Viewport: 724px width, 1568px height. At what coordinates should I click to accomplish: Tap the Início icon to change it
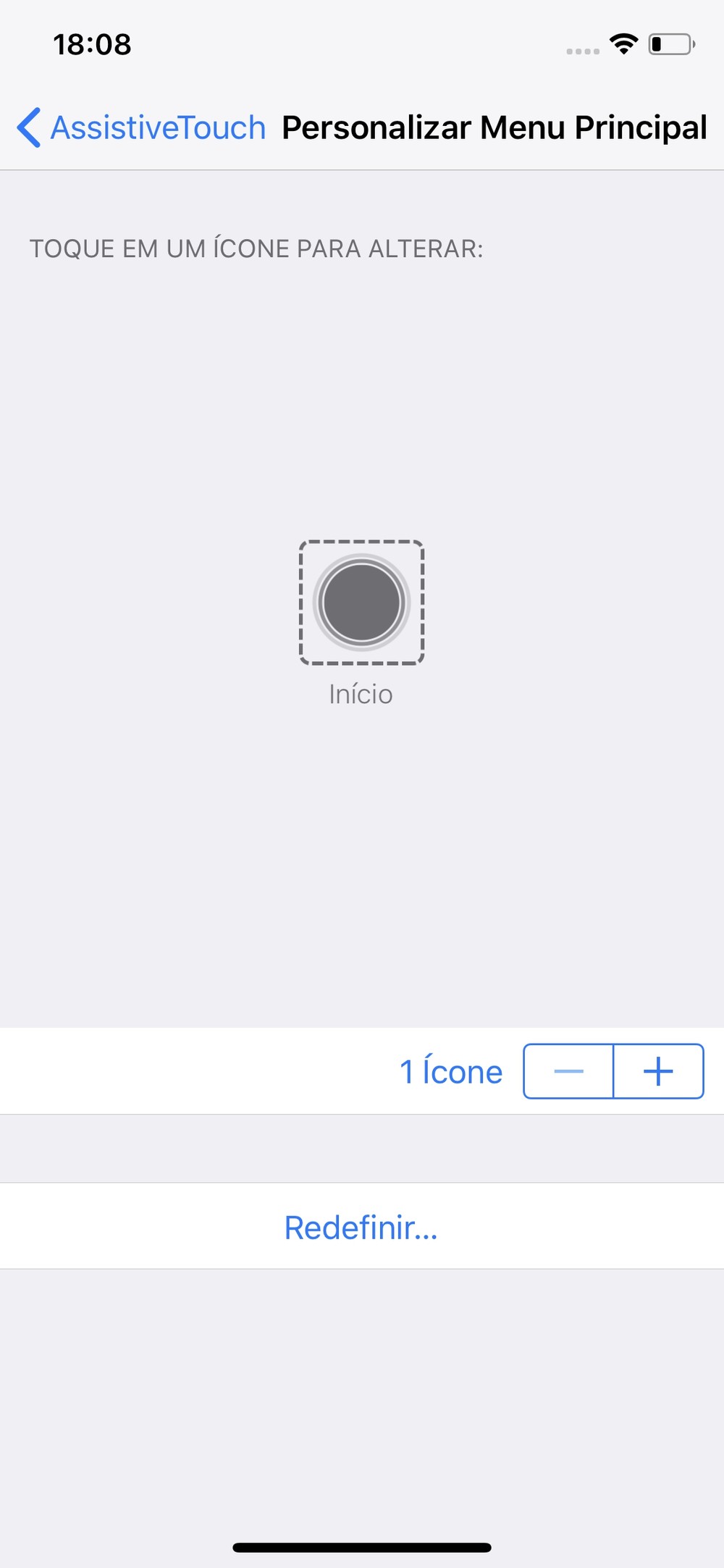[x=361, y=602]
